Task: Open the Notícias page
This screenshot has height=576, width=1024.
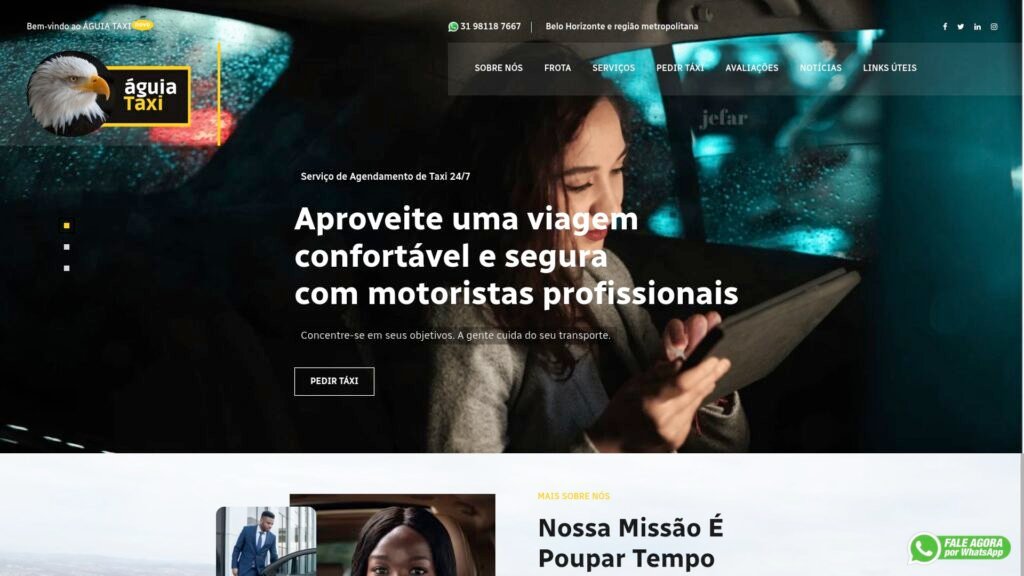Action: [x=820, y=68]
